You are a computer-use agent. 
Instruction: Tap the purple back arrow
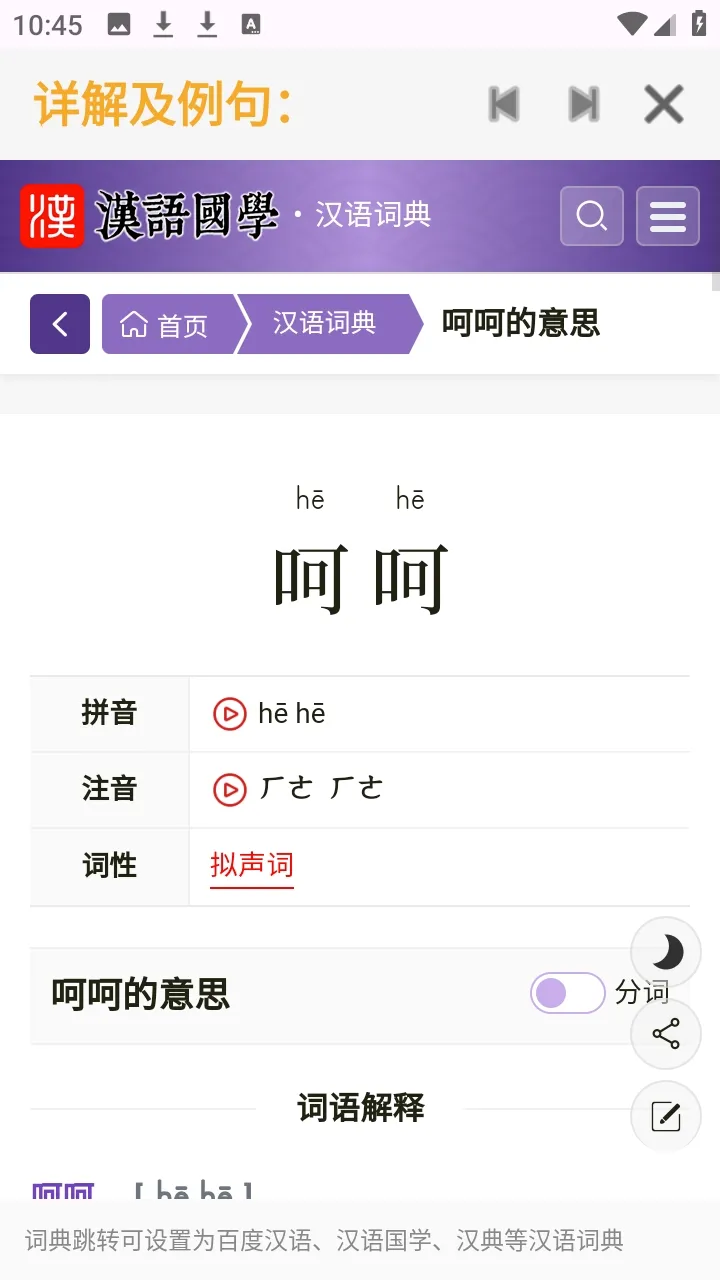pyautogui.click(x=60, y=324)
